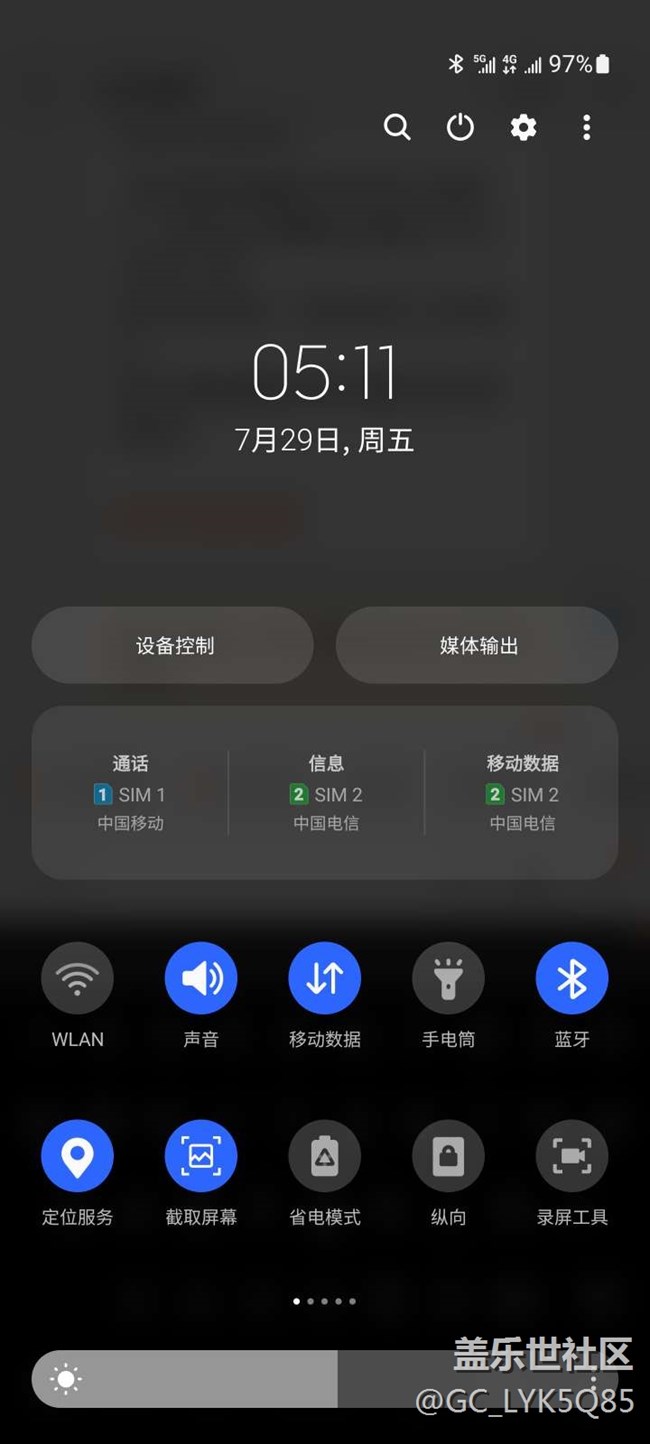The image size is (650, 1444).
Task: Turn off 蓝牙 Bluetooth
Action: (x=572, y=978)
